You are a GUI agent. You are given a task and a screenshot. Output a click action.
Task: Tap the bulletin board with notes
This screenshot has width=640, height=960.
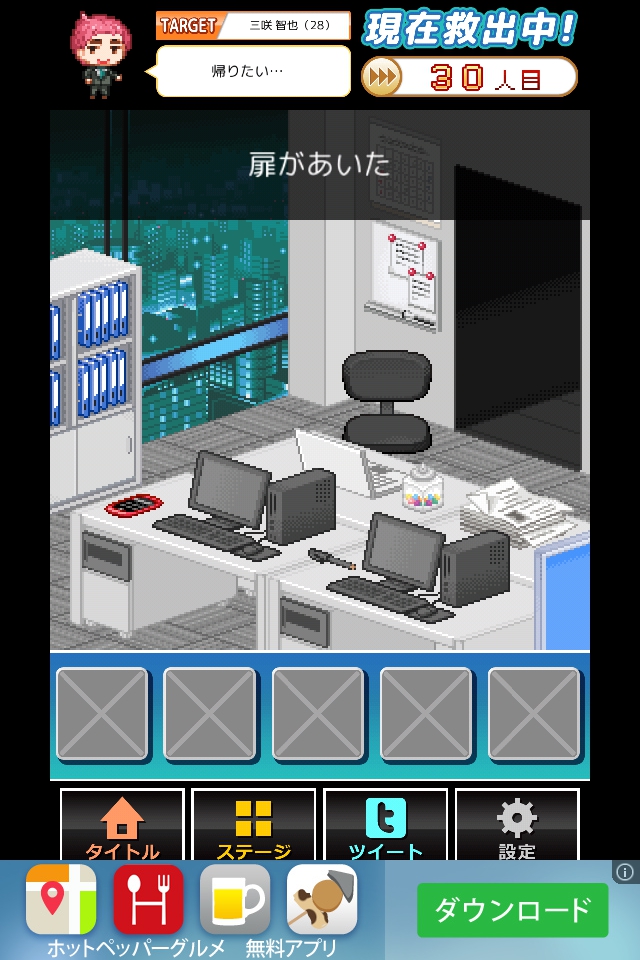406,275
